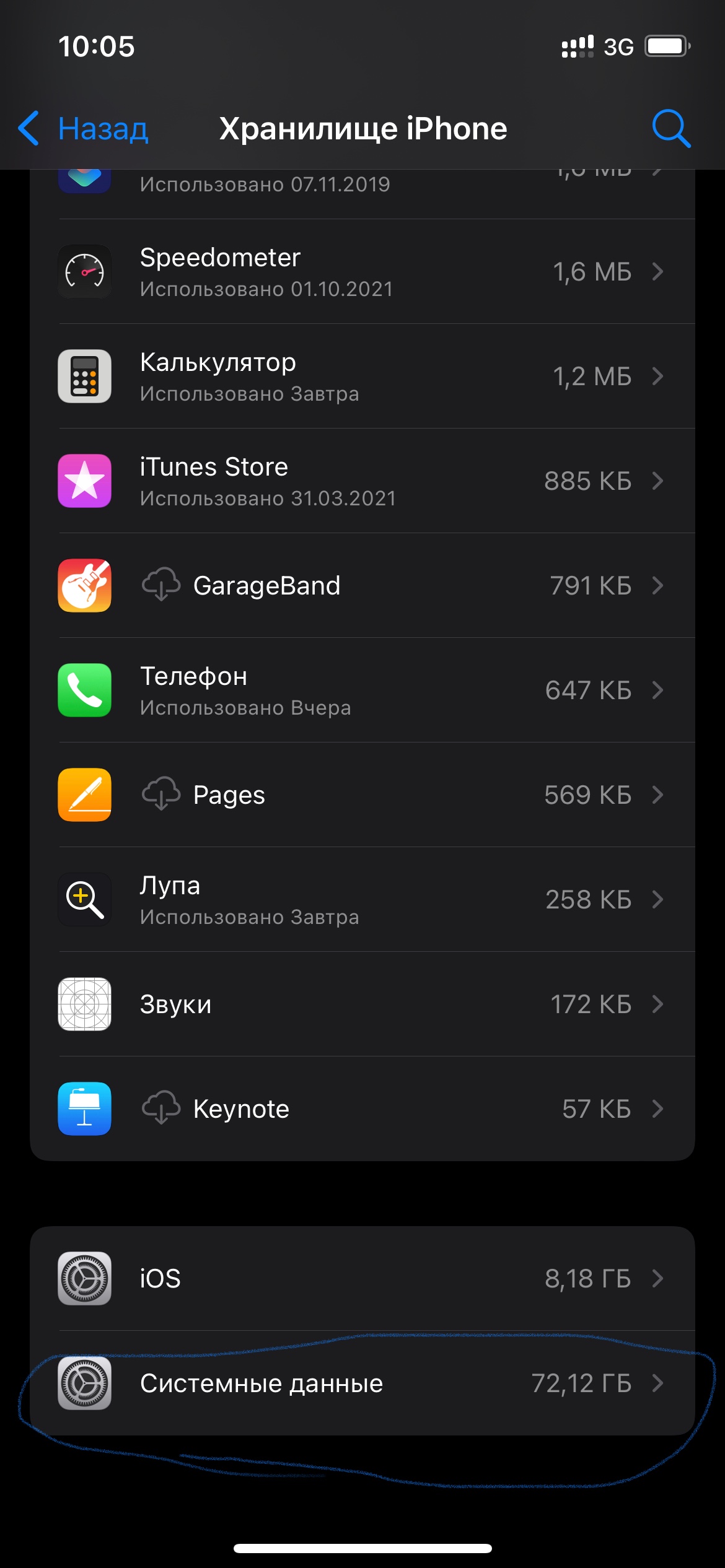Tap the Pages app row
Screen dimensions: 725x1568
(x=362, y=795)
